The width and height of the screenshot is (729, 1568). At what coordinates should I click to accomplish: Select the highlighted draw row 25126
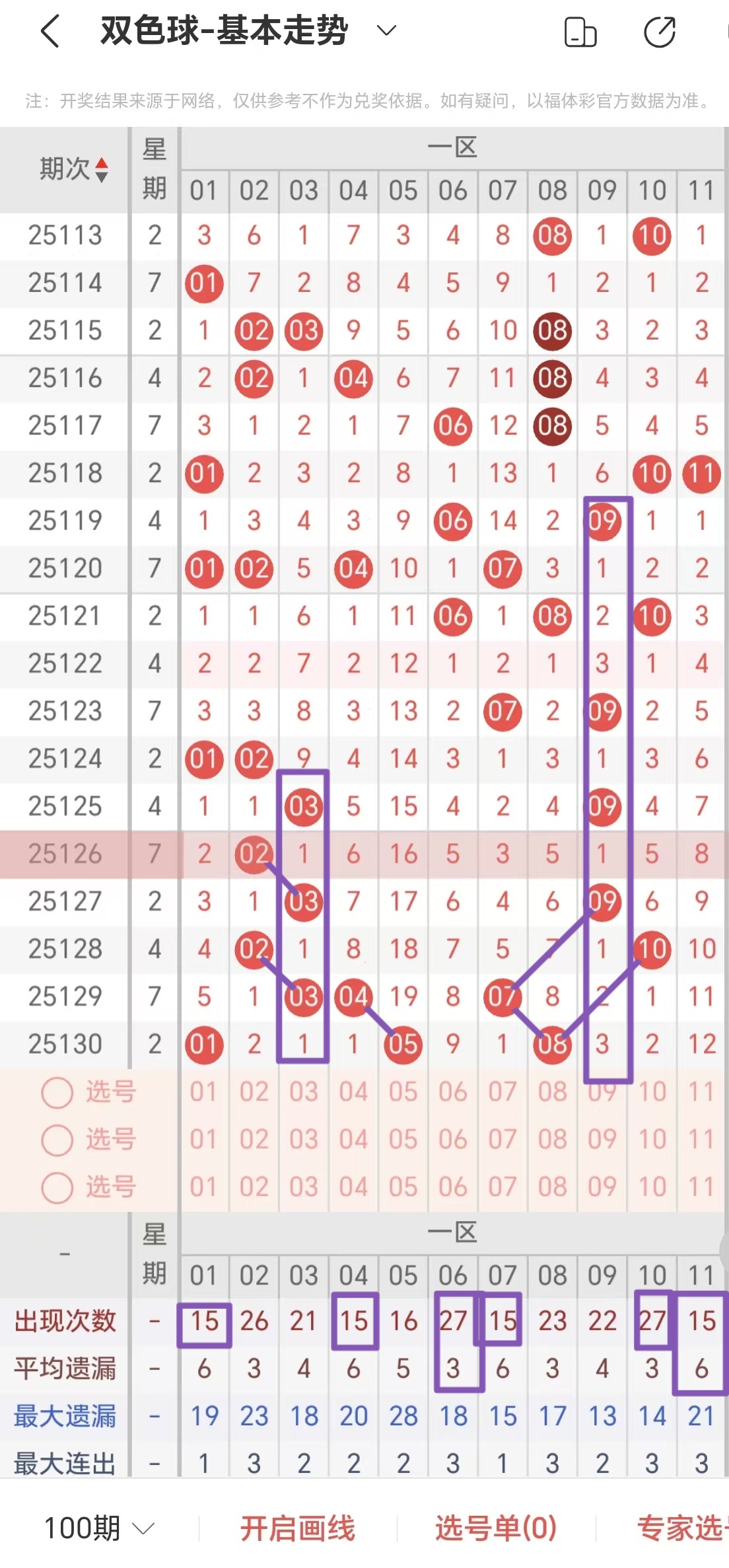pyautogui.click(x=64, y=853)
